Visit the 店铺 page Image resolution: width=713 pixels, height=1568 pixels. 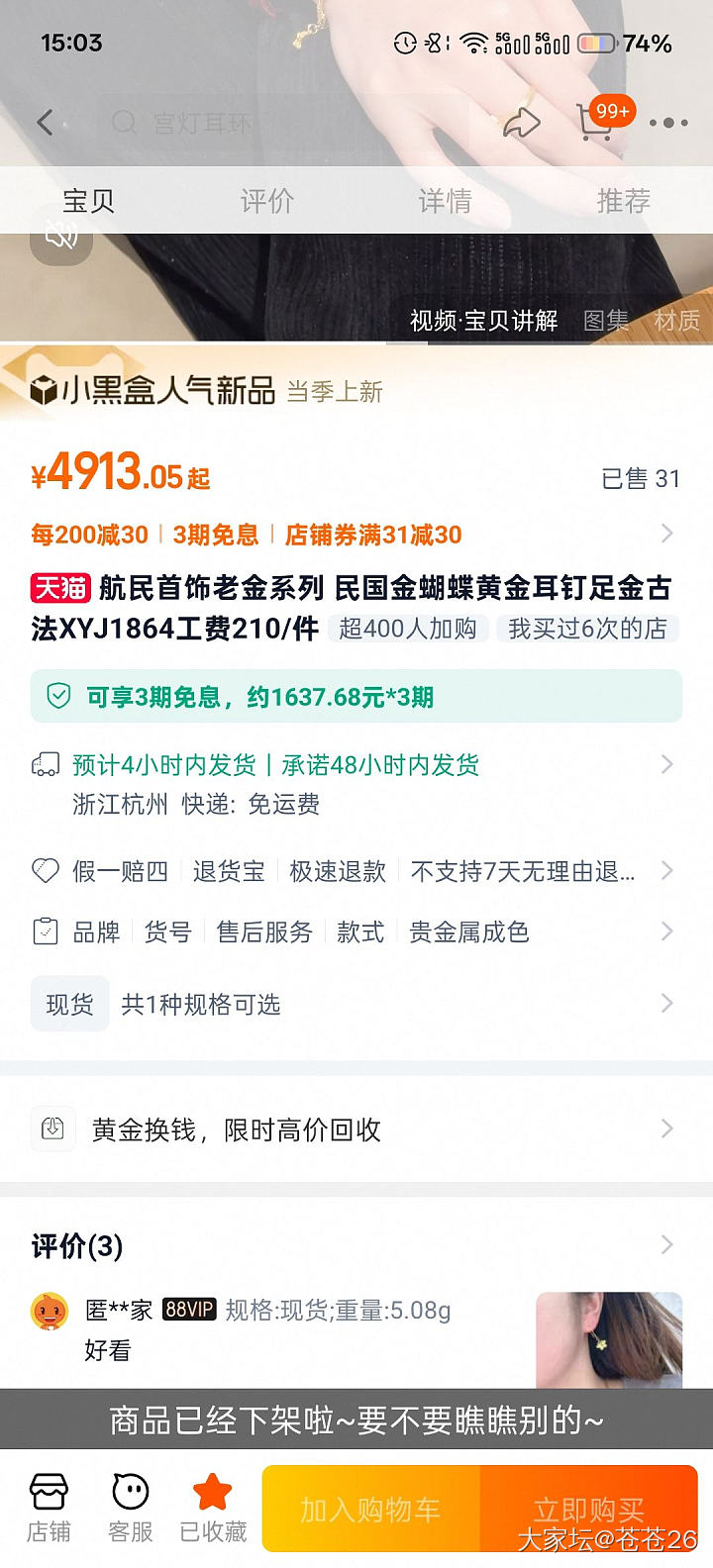(49, 1509)
